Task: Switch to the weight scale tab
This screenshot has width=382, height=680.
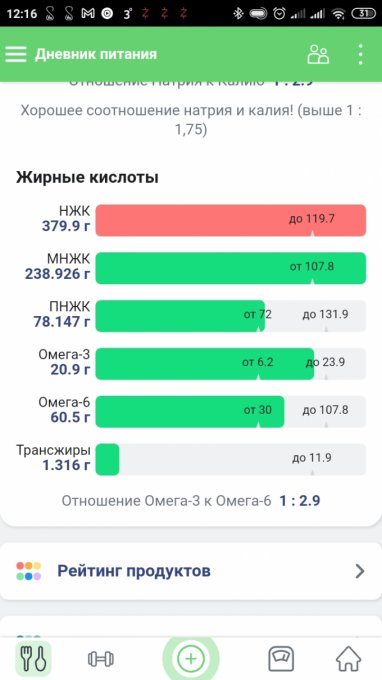Action: coord(281,659)
